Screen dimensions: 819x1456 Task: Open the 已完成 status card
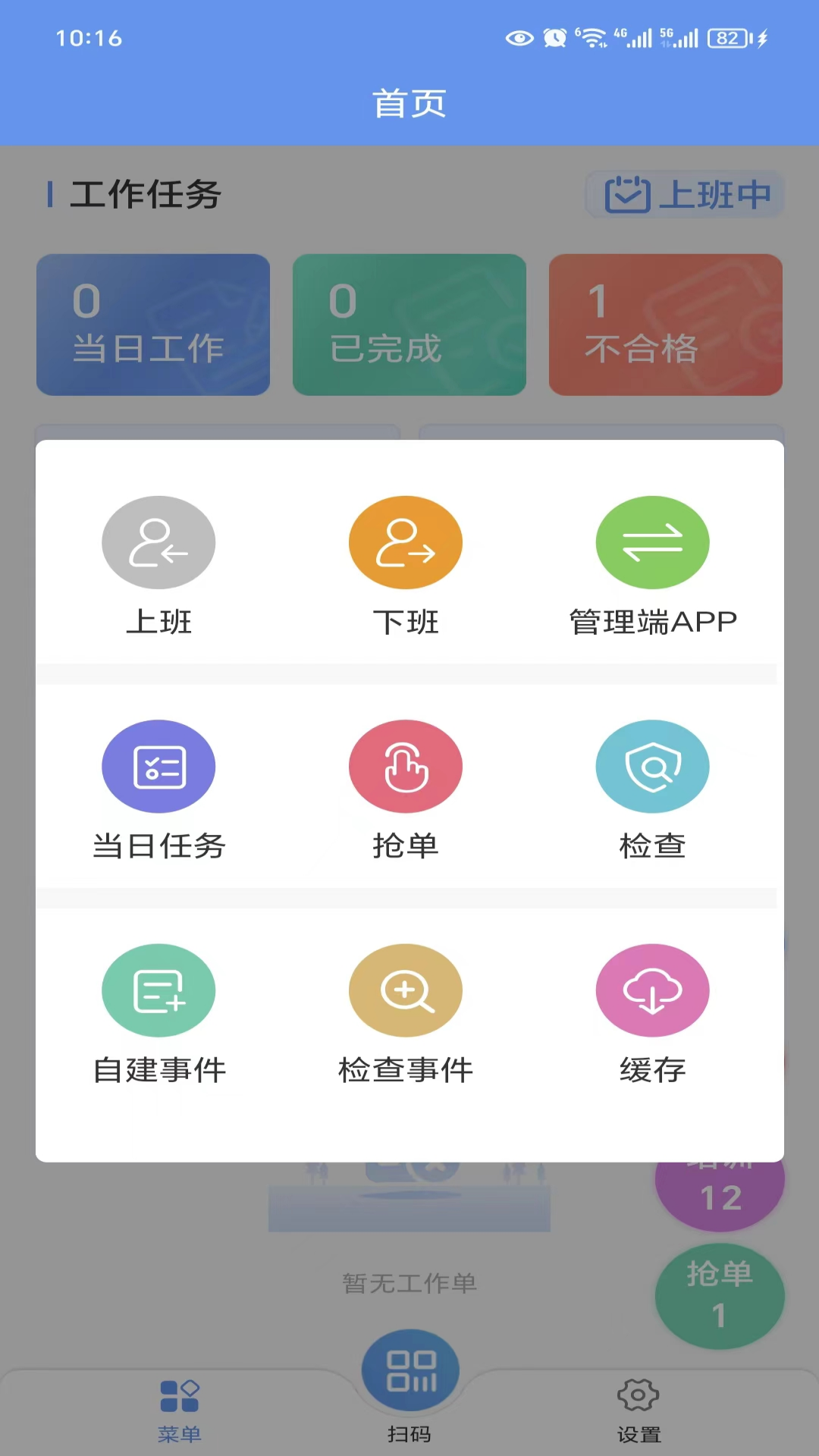[x=409, y=325]
